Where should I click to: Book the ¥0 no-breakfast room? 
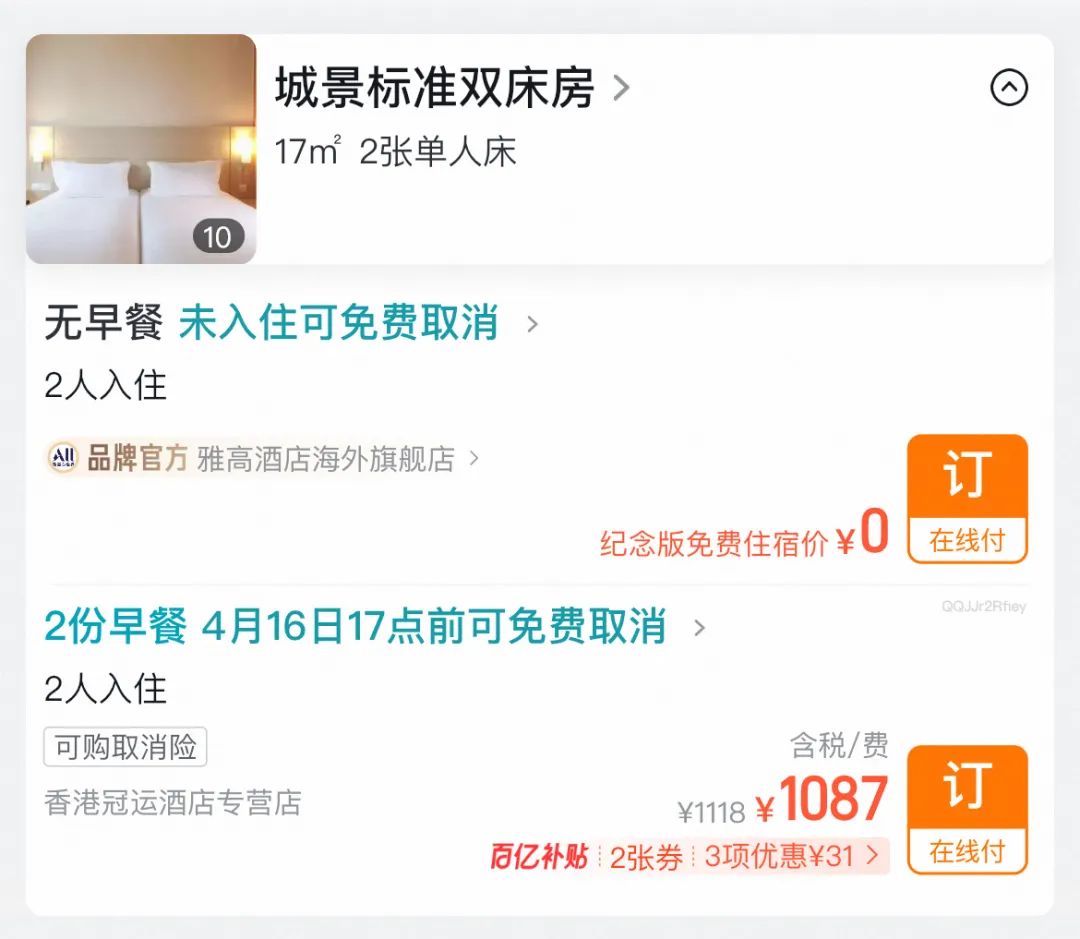966,498
